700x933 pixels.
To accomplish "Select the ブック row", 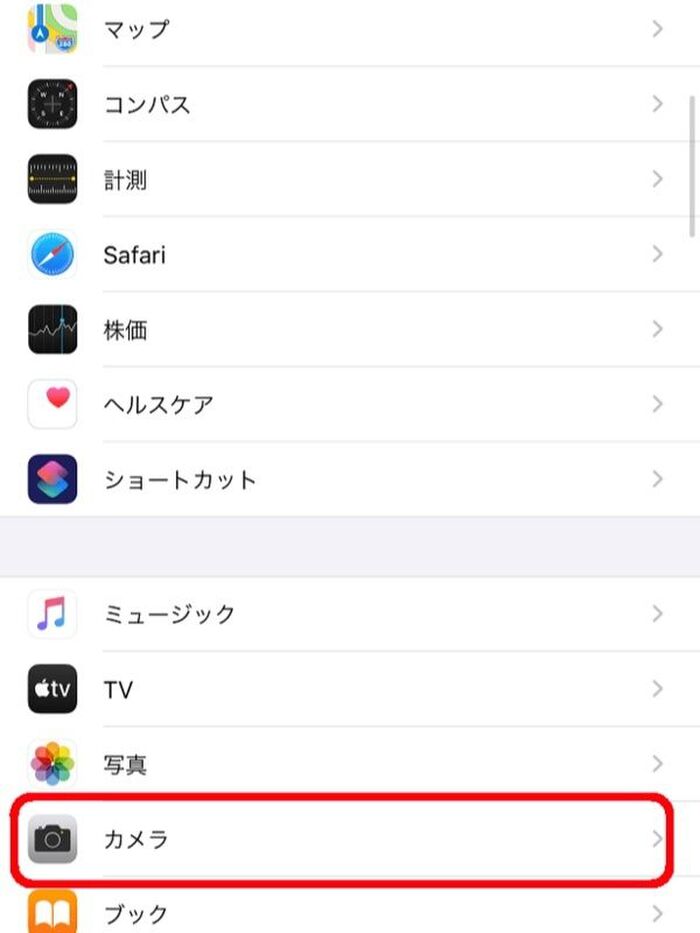I will [350, 913].
